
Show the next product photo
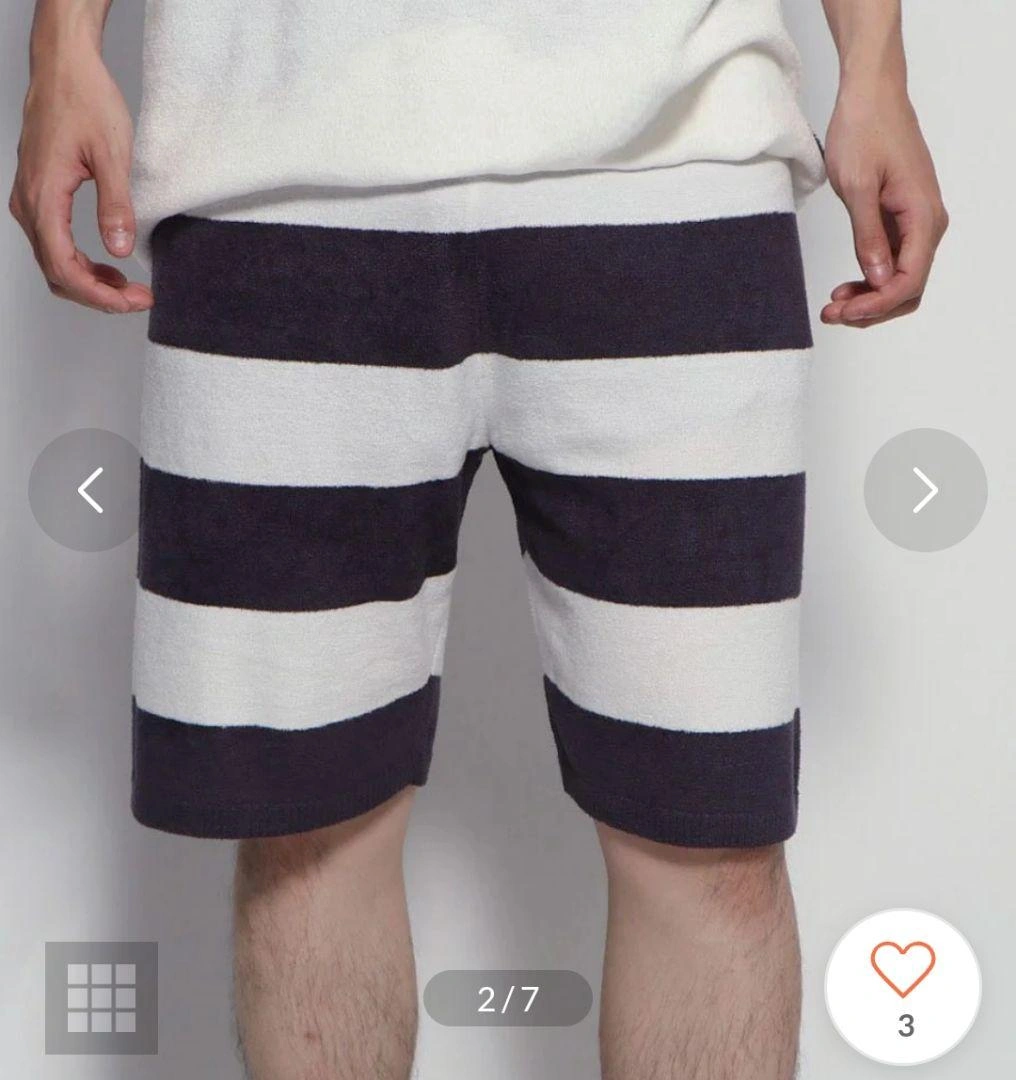point(925,490)
